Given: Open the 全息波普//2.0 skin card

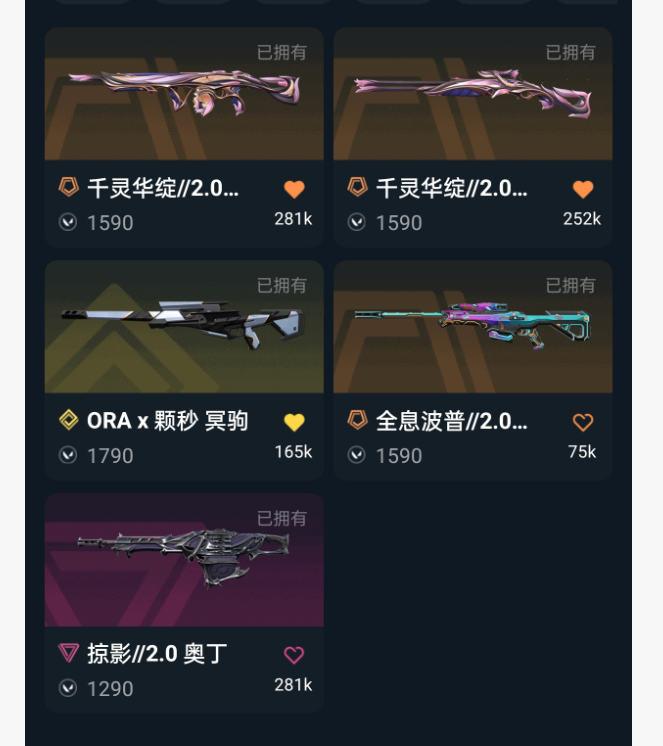Looking at the screenshot, I should pos(473,370).
